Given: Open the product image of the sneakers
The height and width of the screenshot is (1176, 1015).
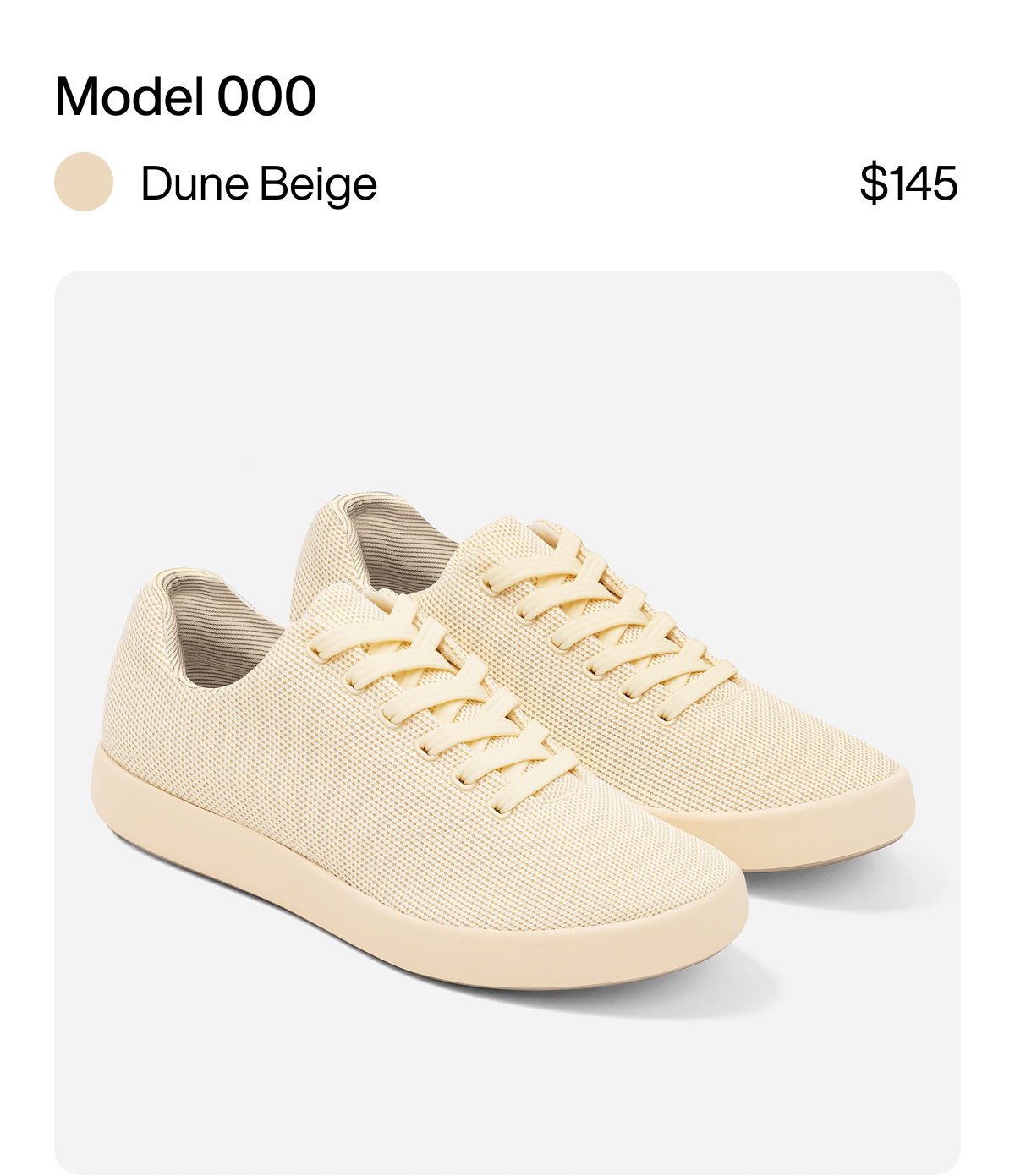Looking at the screenshot, I should tap(507, 719).
